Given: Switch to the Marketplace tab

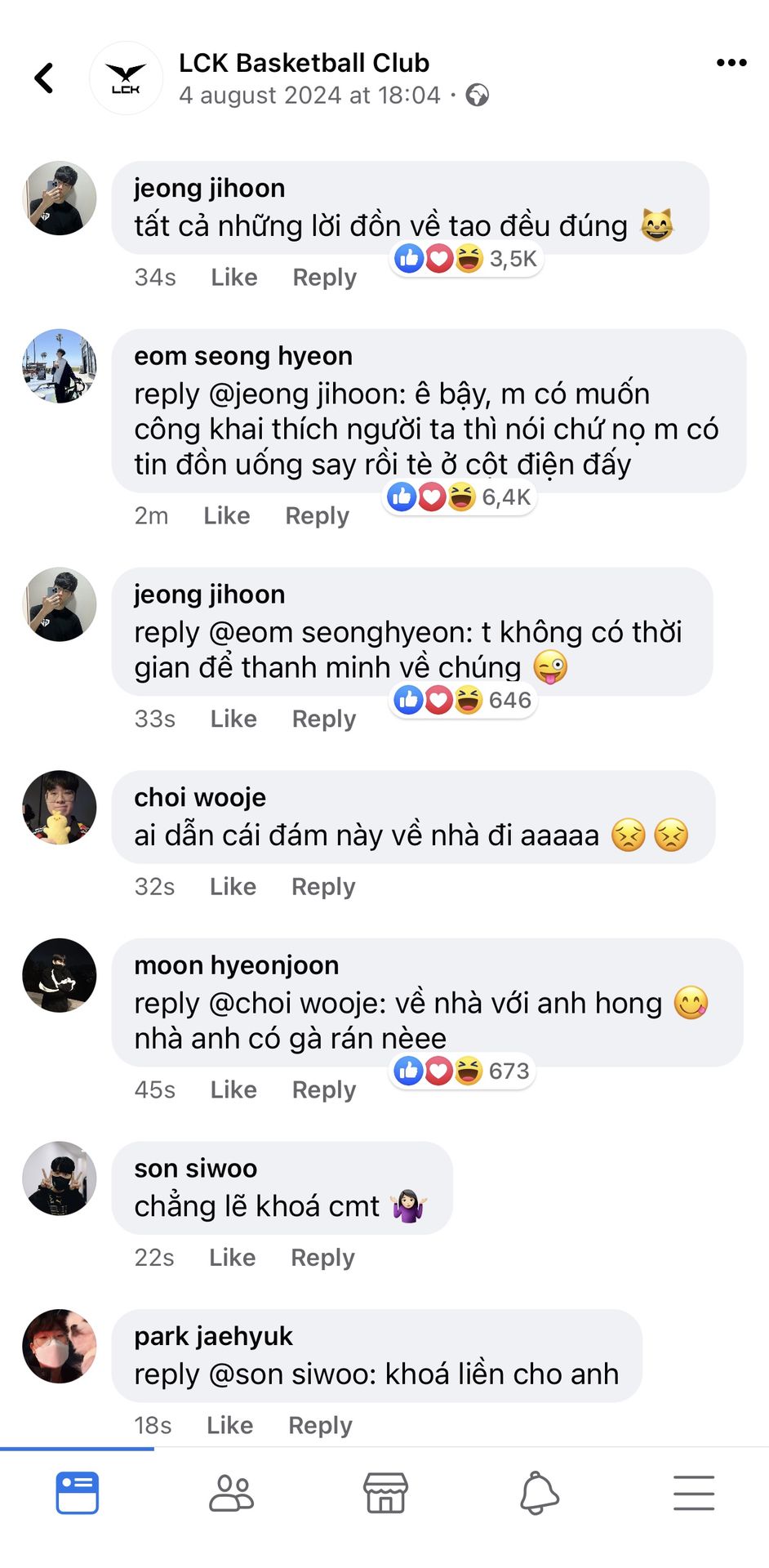Looking at the screenshot, I should [x=385, y=1494].
